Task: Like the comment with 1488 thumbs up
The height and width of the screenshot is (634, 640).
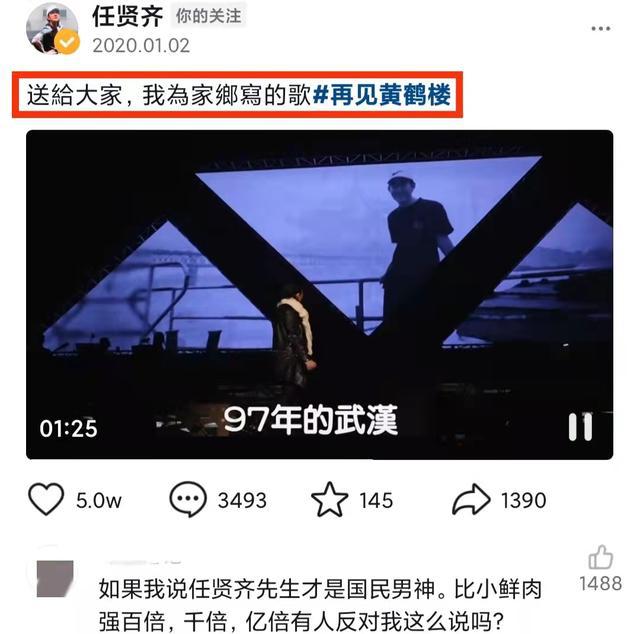Action: (601, 558)
